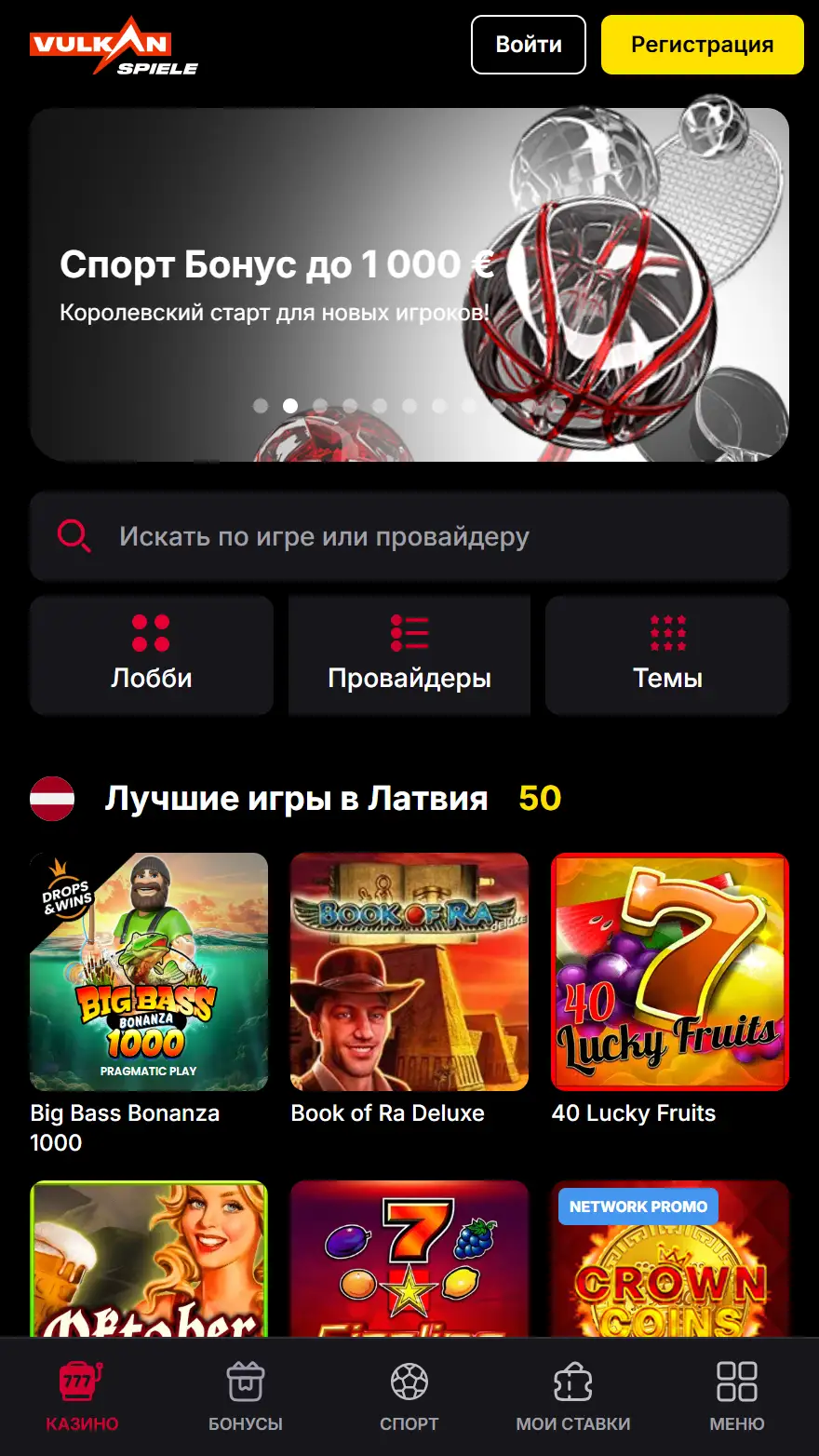Screen dimensions: 819x1456
Task: Click the Latvian flag icon
Action: (x=53, y=798)
